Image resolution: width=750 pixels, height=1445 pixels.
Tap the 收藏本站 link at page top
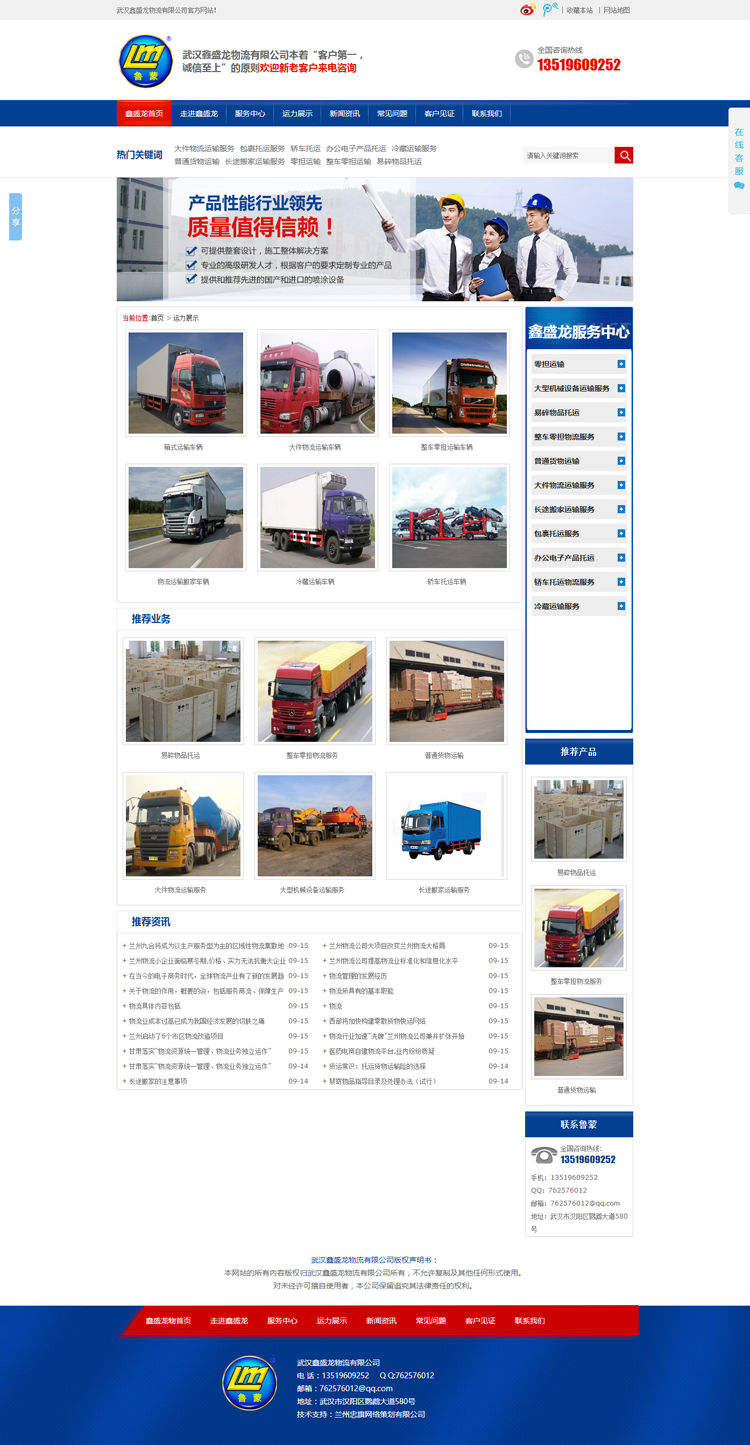[579, 10]
